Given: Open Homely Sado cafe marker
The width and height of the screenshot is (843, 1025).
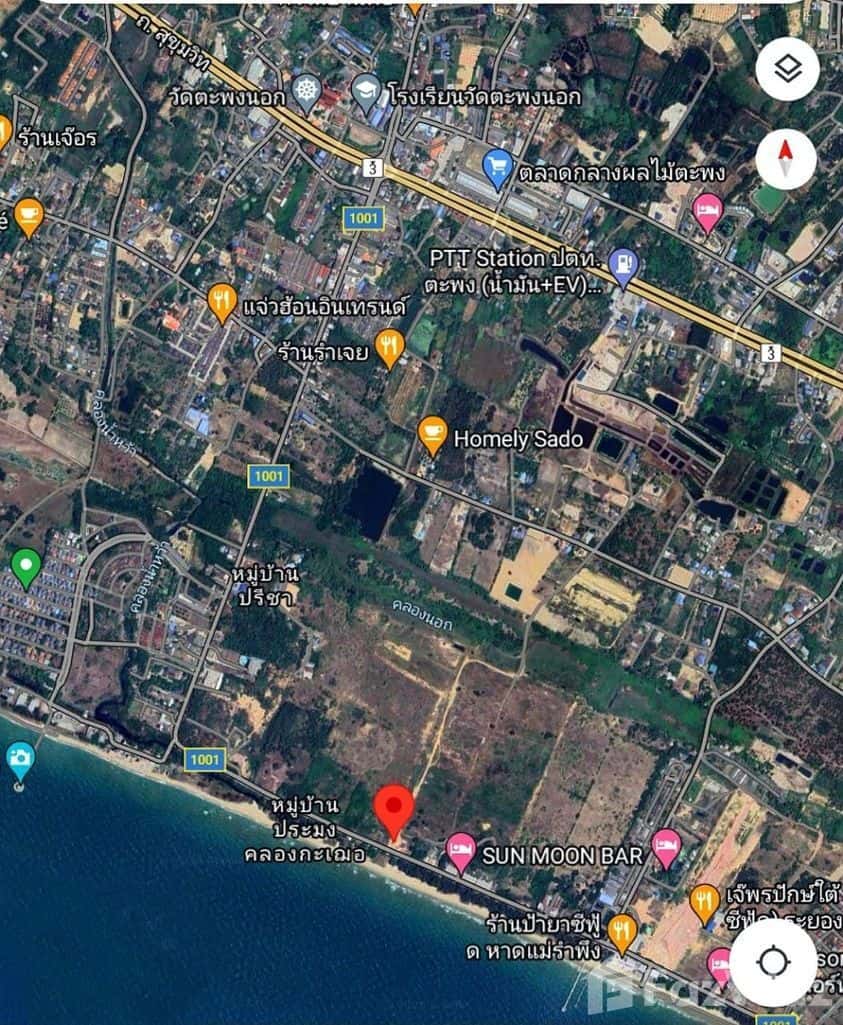Looking at the screenshot, I should [432, 435].
